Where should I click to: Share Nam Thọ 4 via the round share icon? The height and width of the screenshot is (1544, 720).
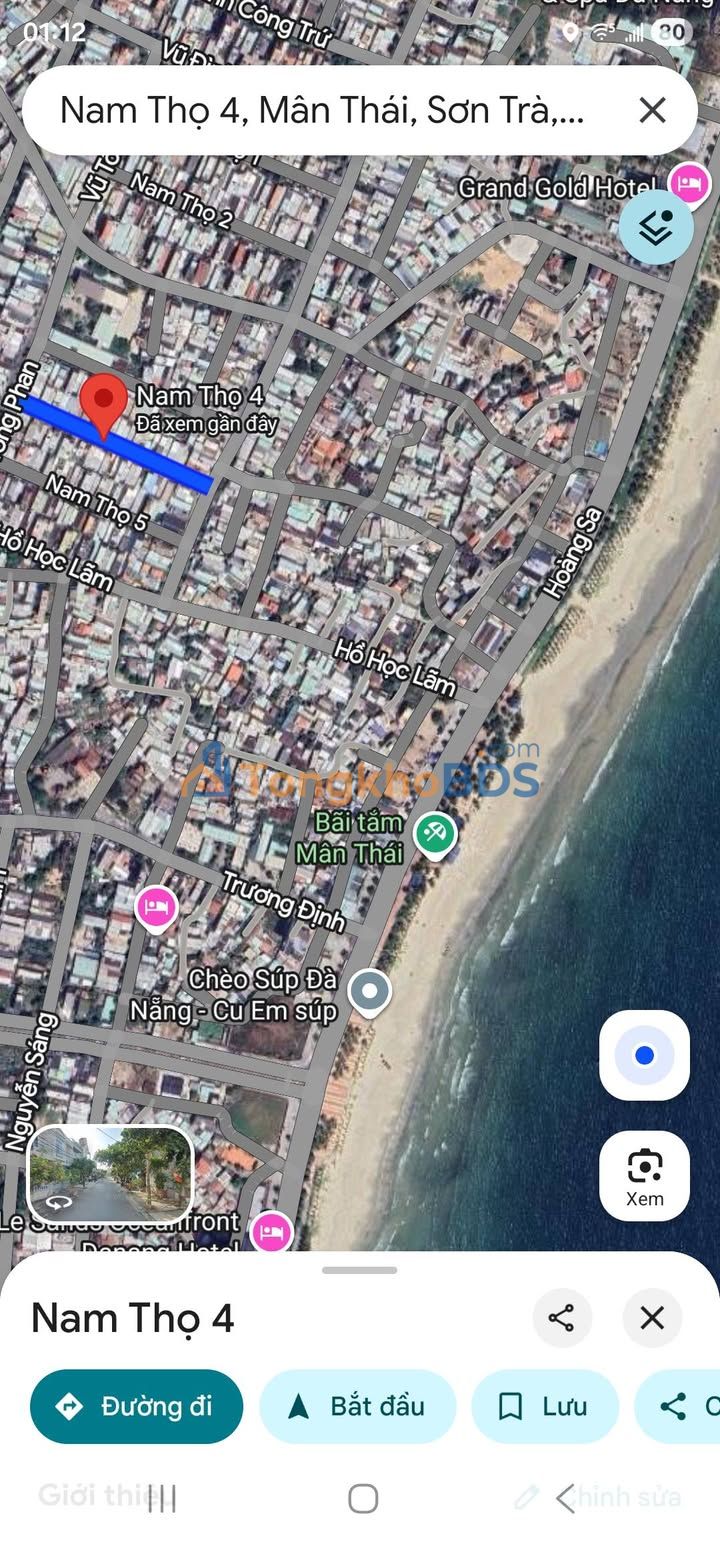[x=562, y=1318]
